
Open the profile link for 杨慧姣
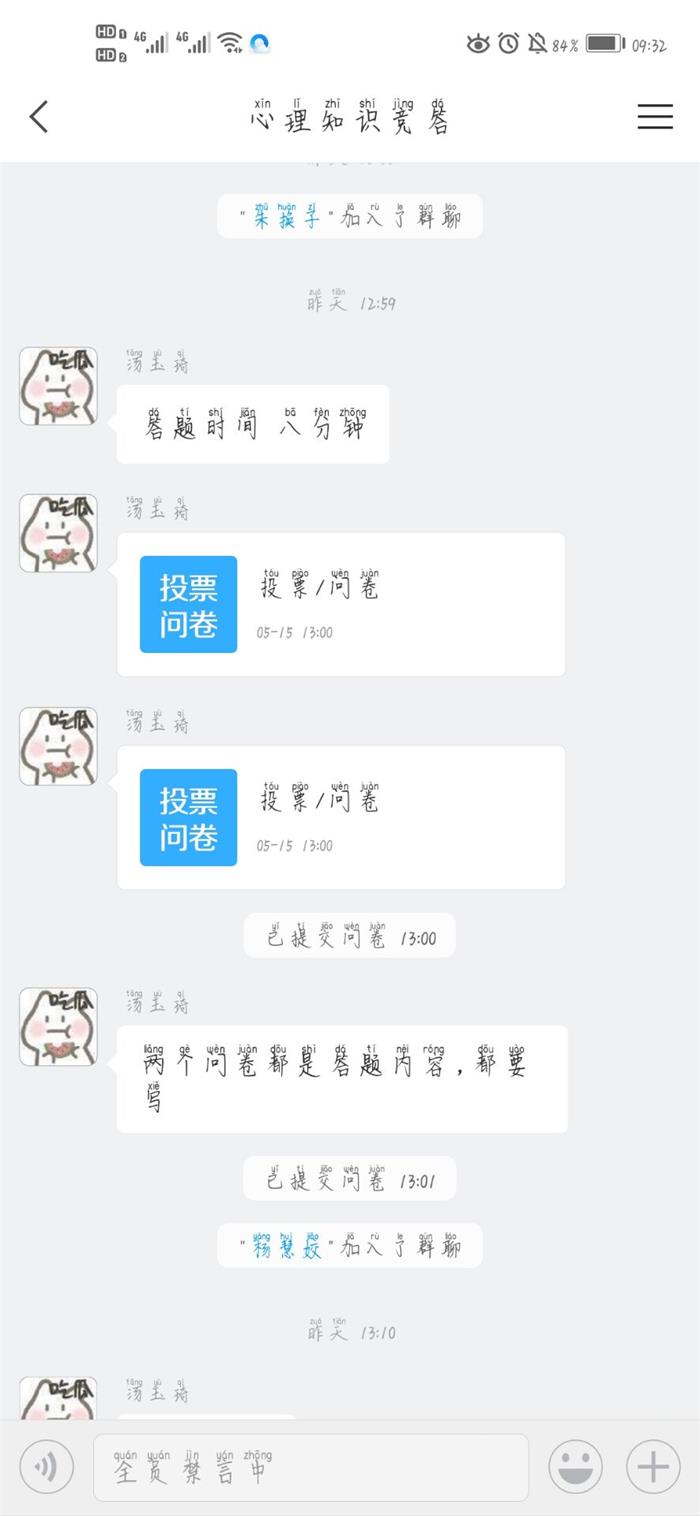point(286,1247)
